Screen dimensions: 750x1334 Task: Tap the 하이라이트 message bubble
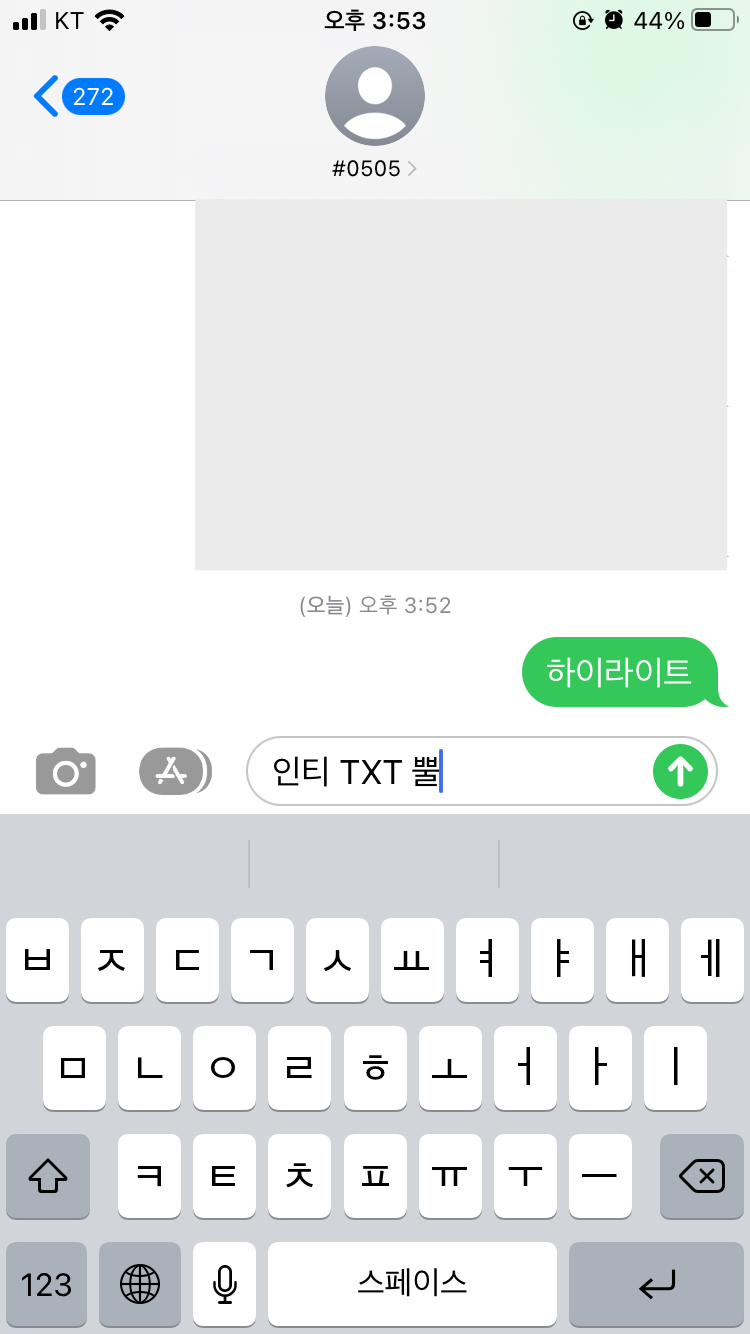617,671
